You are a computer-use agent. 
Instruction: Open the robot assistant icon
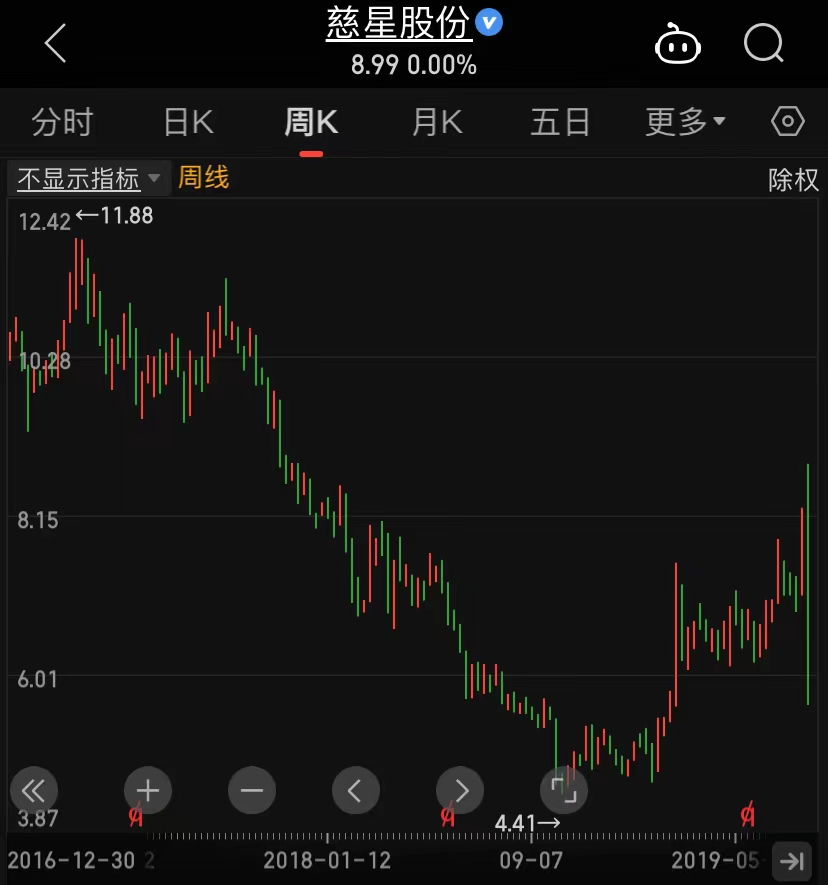[x=676, y=44]
